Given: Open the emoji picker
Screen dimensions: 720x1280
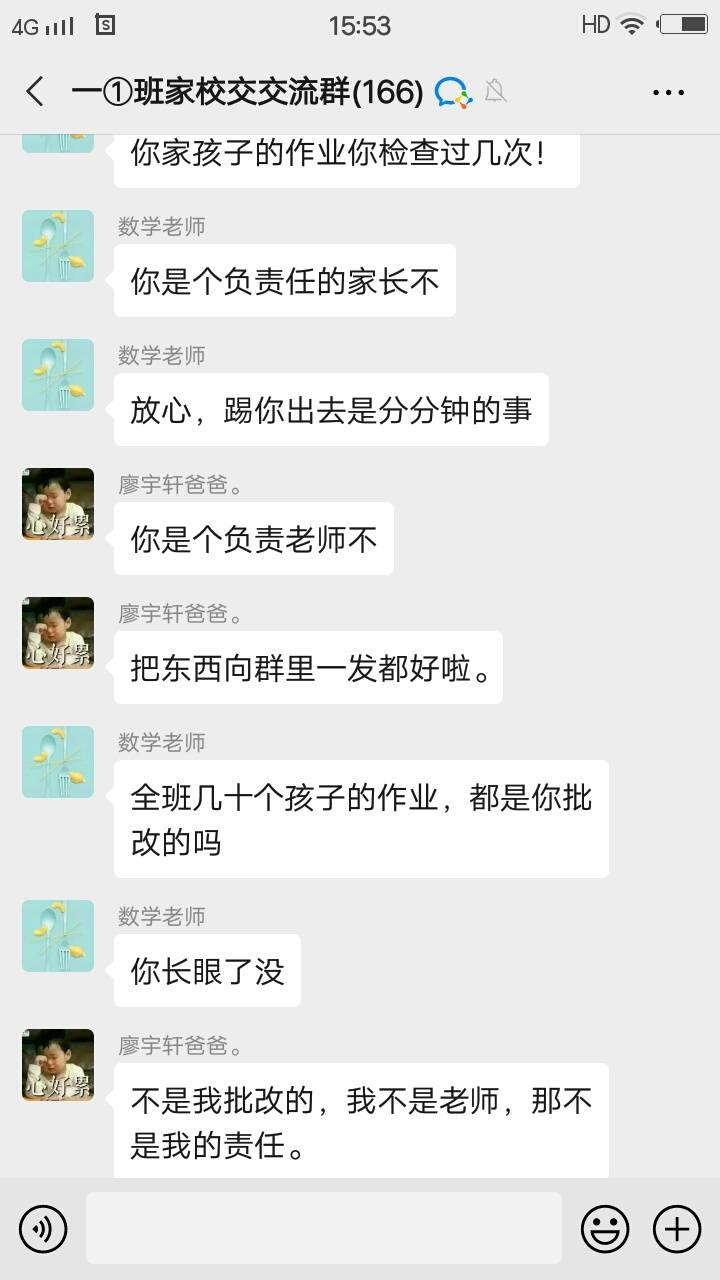Looking at the screenshot, I should [x=605, y=1228].
